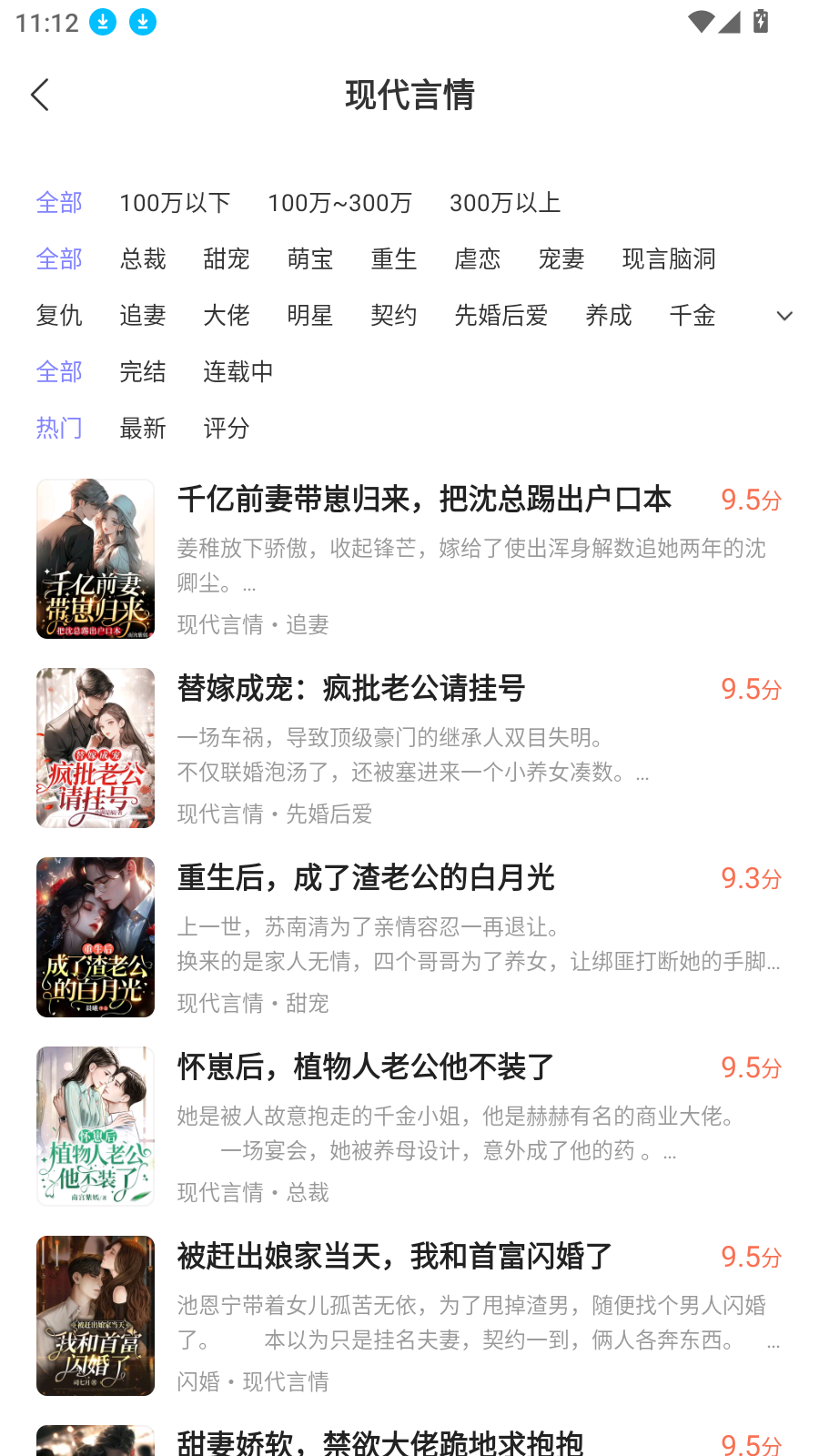The height and width of the screenshot is (1456, 819).
Task: Choose the 先婚后爱 tag
Action: tap(500, 316)
